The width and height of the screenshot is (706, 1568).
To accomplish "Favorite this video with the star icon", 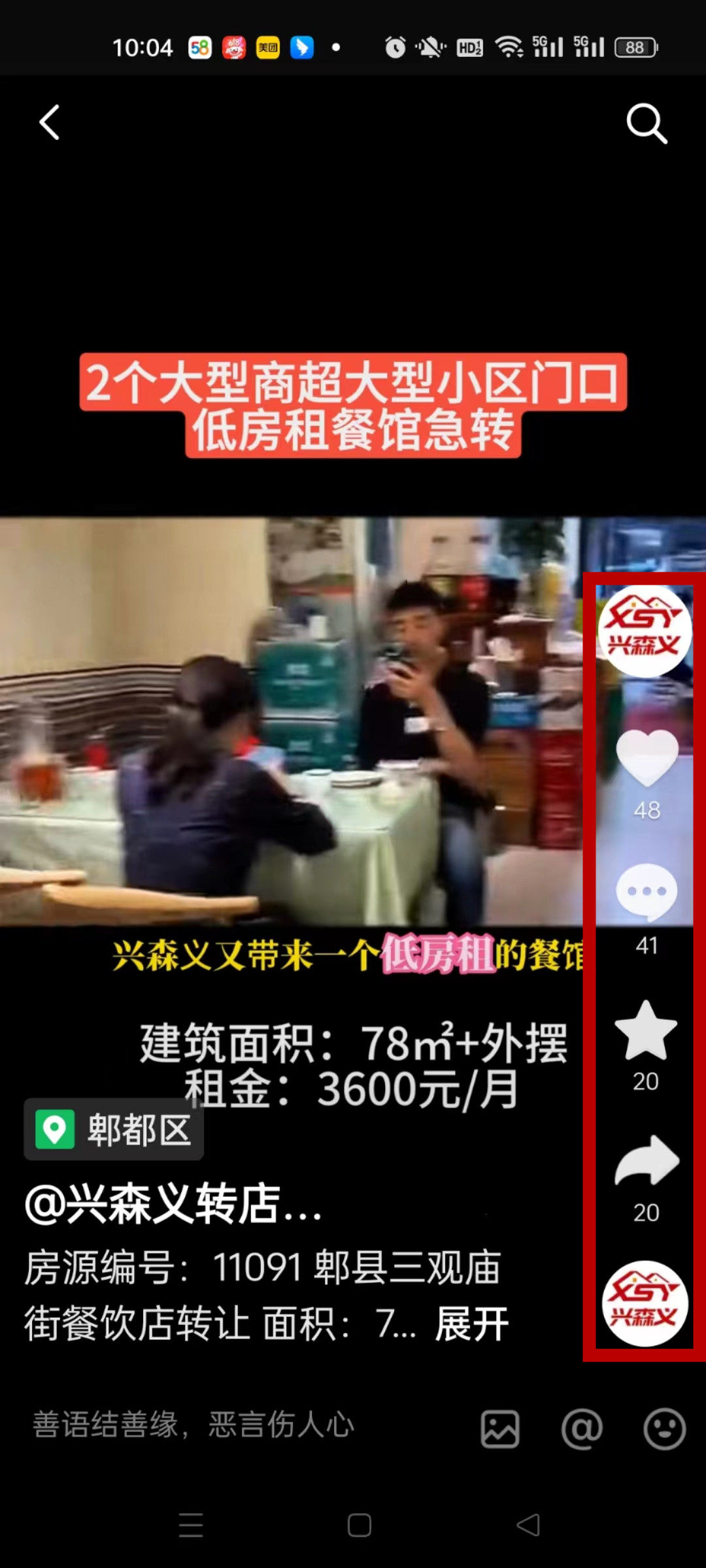I will click(x=646, y=1031).
